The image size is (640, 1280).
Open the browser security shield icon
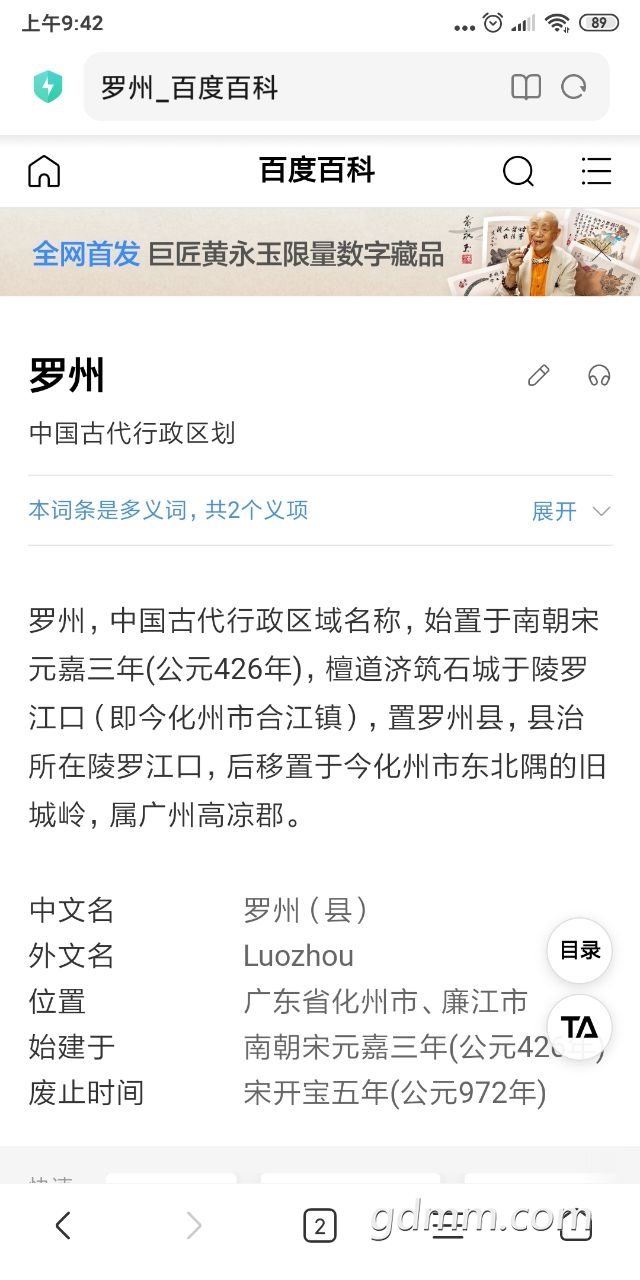point(47,88)
